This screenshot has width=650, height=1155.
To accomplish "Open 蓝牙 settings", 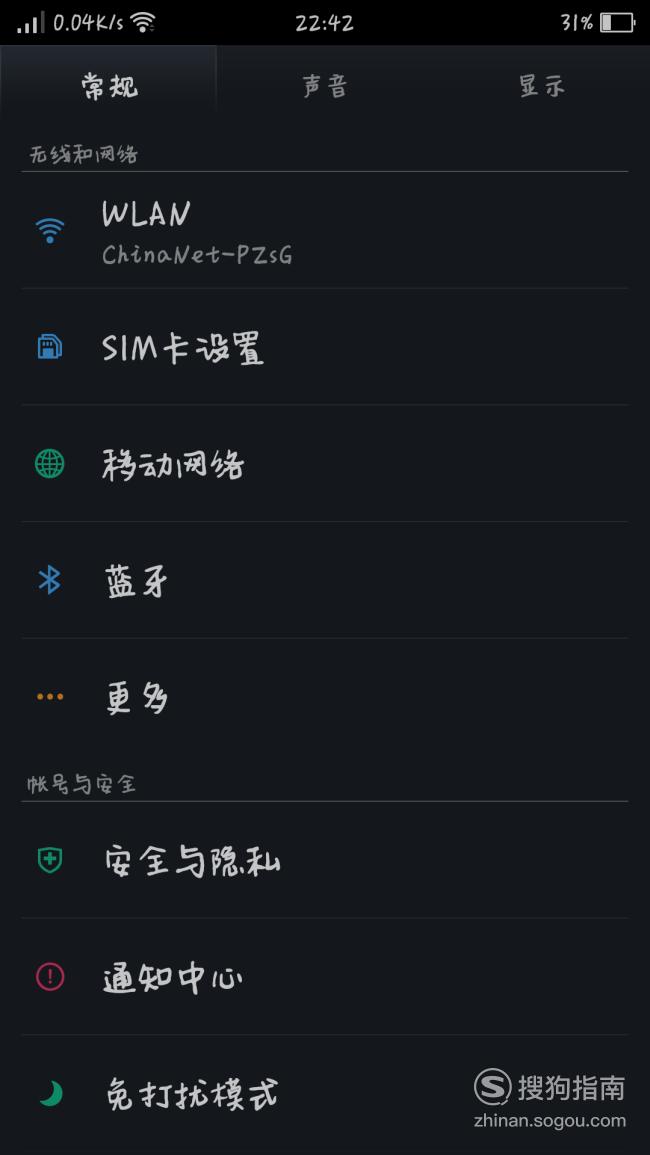I will coord(325,580).
